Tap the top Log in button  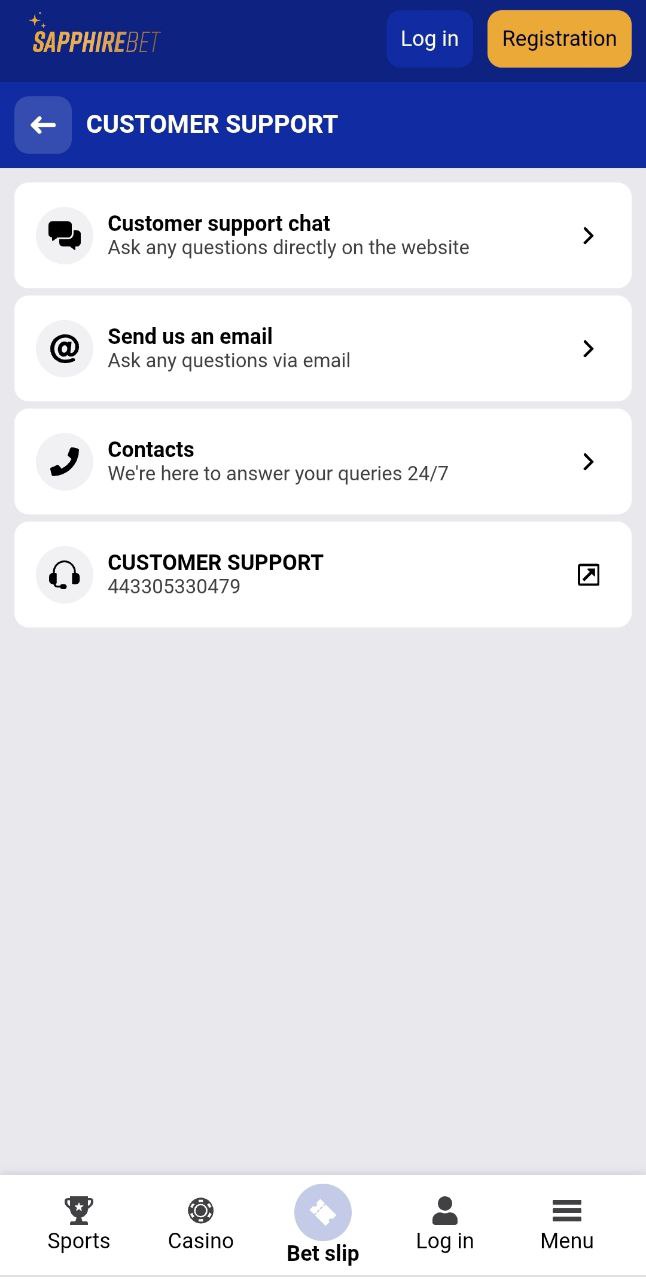pos(430,39)
